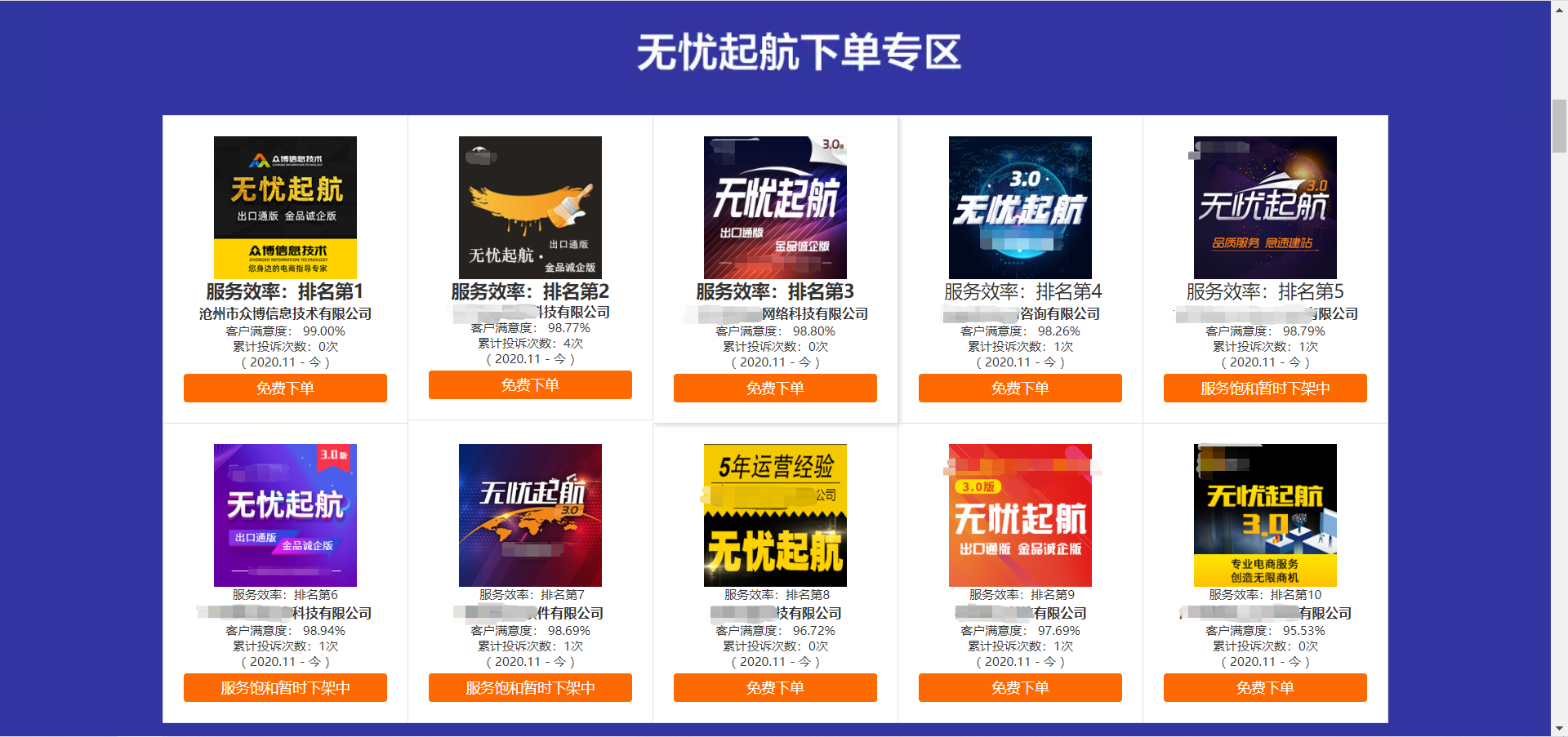Open the 排名第2 paintbrush product image
Image resolution: width=1568 pixels, height=737 pixels.
(x=530, y=207)
